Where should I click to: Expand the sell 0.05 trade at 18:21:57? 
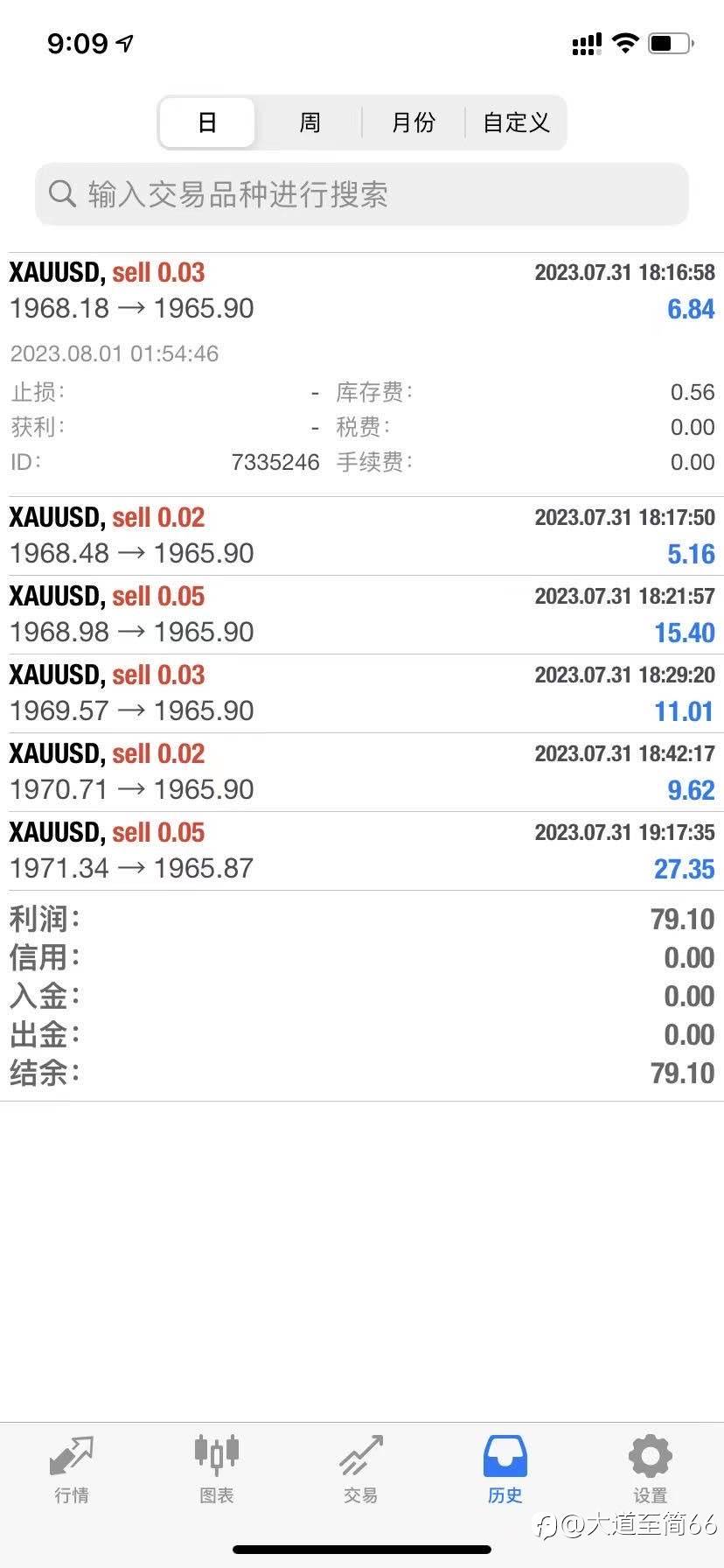click(x=362, y=614)
